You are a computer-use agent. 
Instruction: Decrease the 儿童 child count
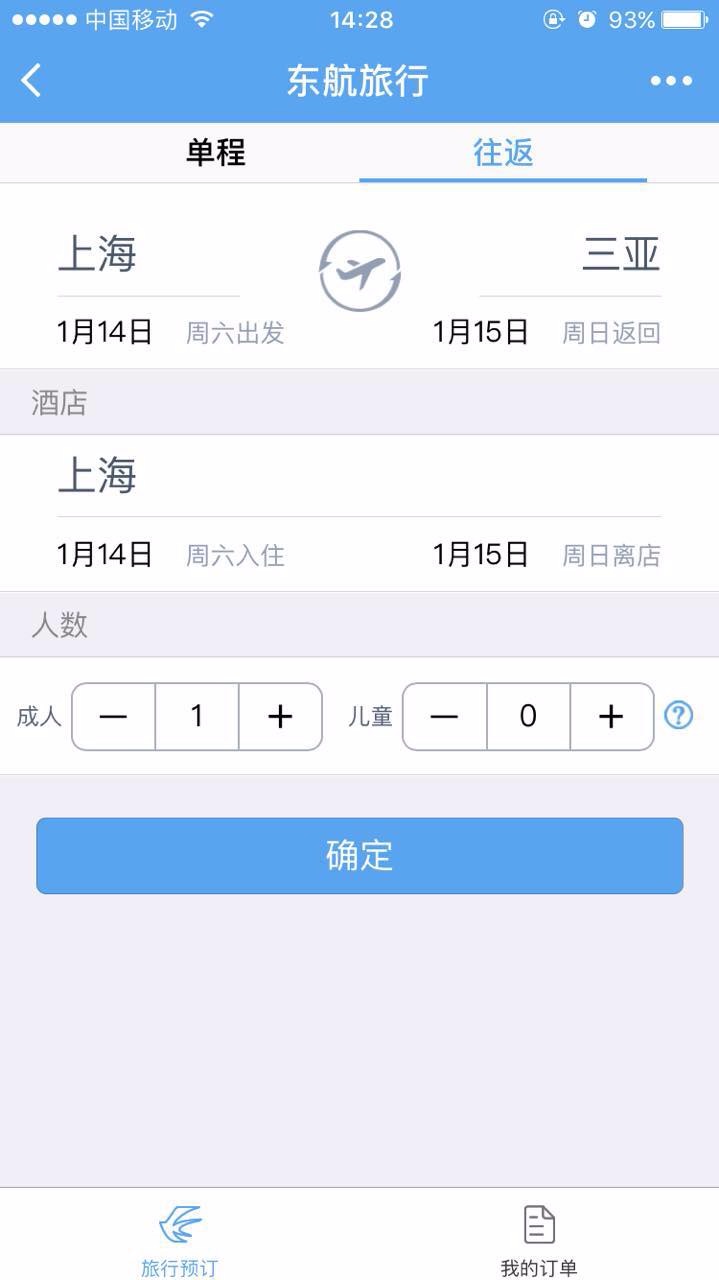(444, 716)
